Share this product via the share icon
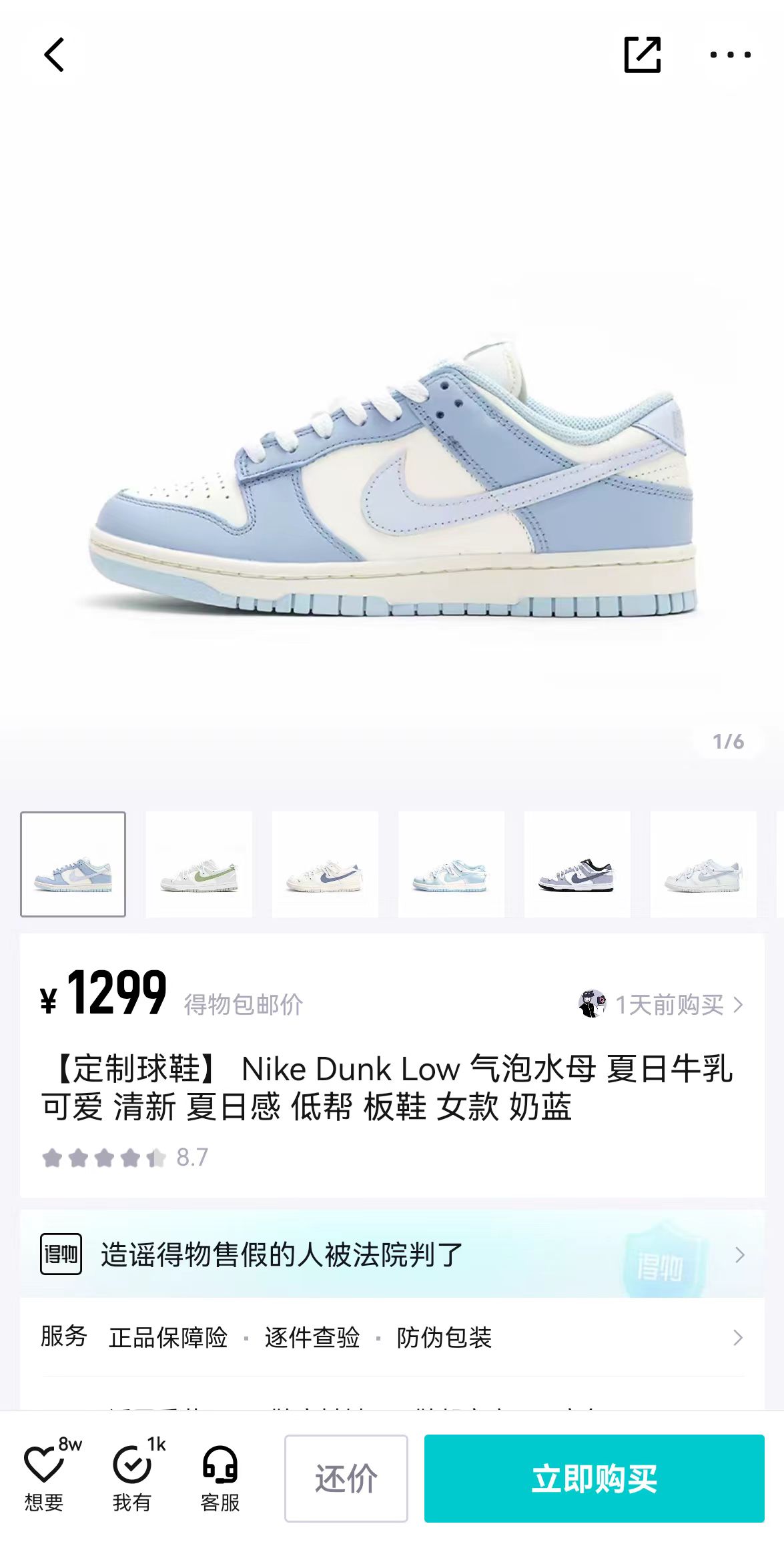 (643, 55)
